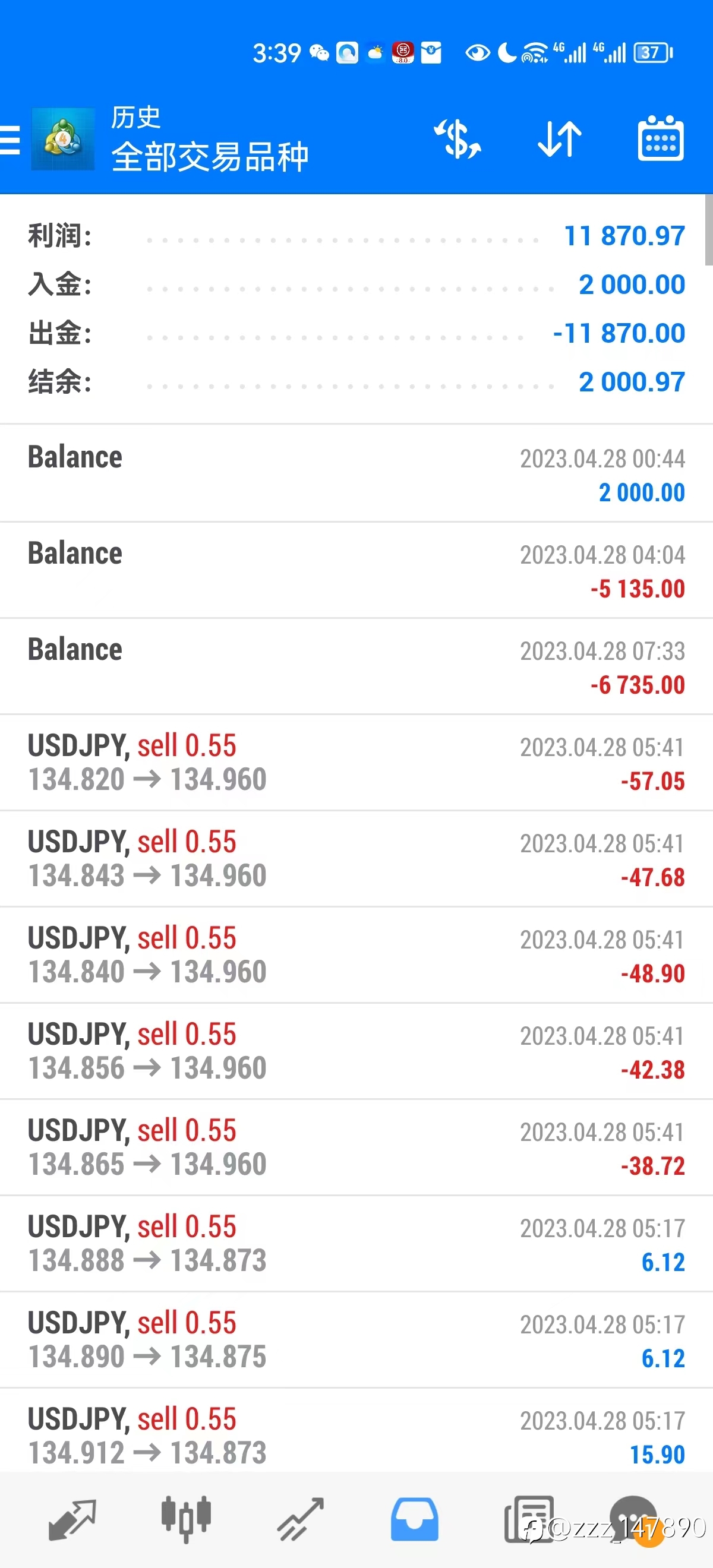Image resolution: width=713 pixels, height=1568 pixels.
Task: Open the calendar date range picker
Action: click(x=661, y=139)
